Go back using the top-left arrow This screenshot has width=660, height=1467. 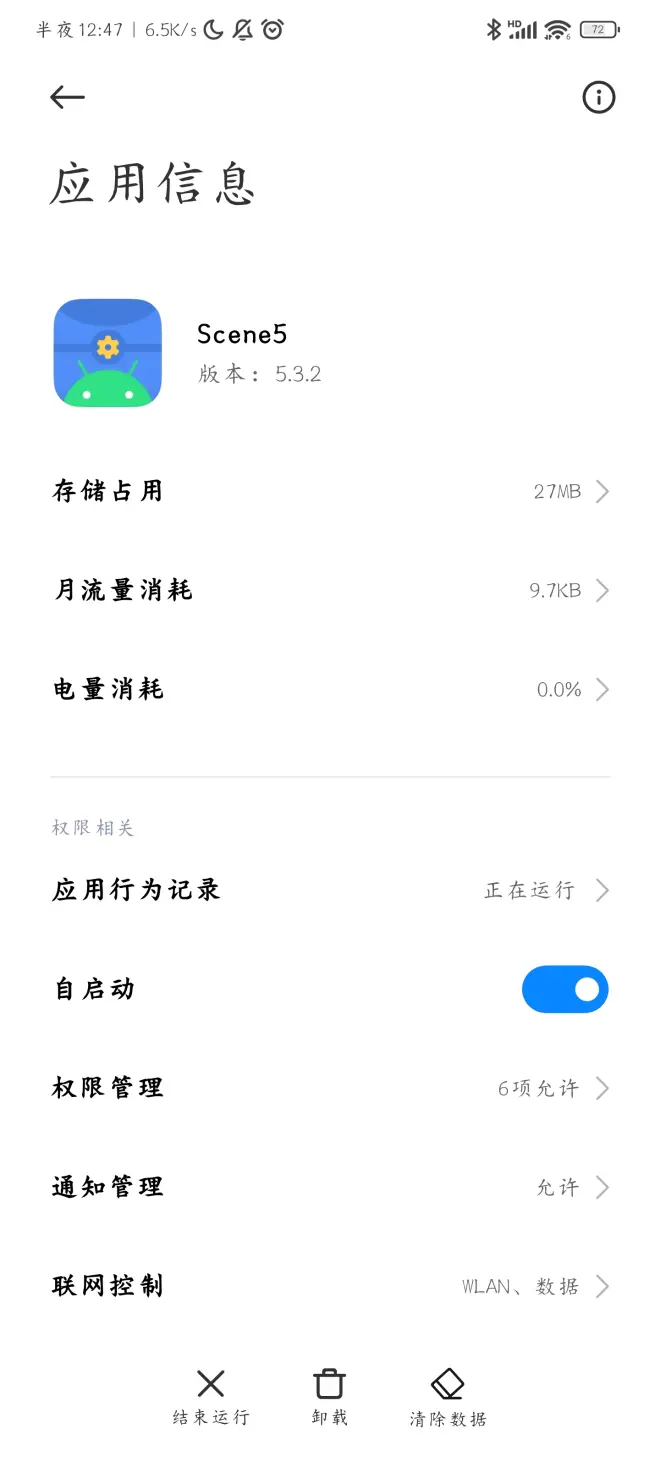(67, 97)
